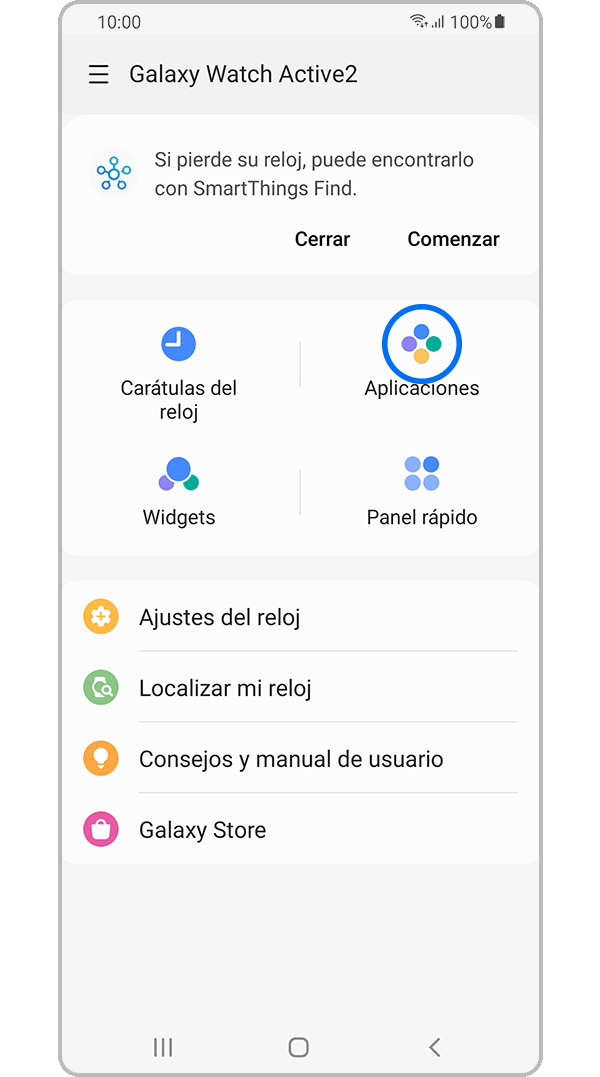Go to Galaxy Store
This screenshot has width=600, height=1077.
202,830
